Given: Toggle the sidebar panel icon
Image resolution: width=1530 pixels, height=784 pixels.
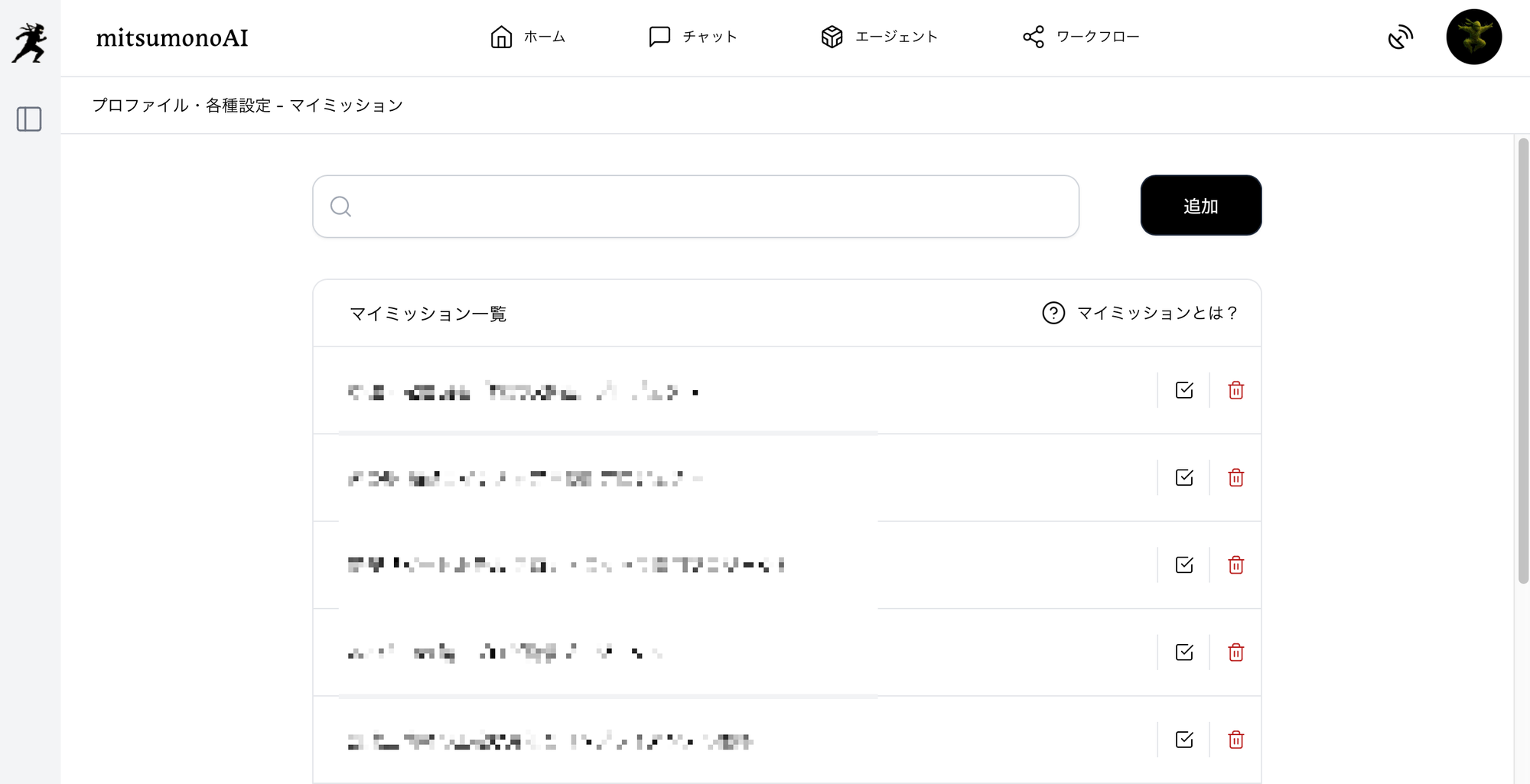Looking at the screenshot, I should point(29,119).
